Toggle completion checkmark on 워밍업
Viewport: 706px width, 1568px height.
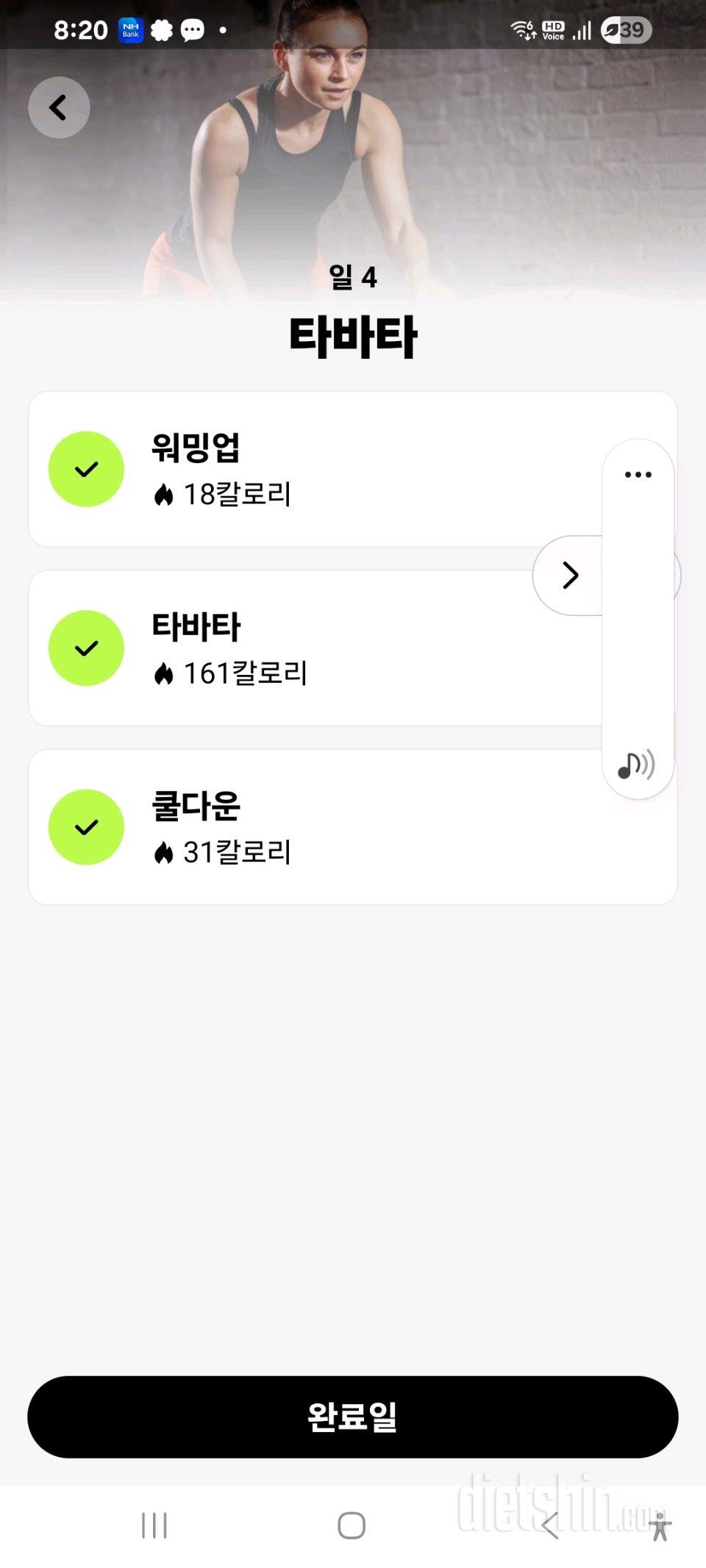tap(85, 468)
